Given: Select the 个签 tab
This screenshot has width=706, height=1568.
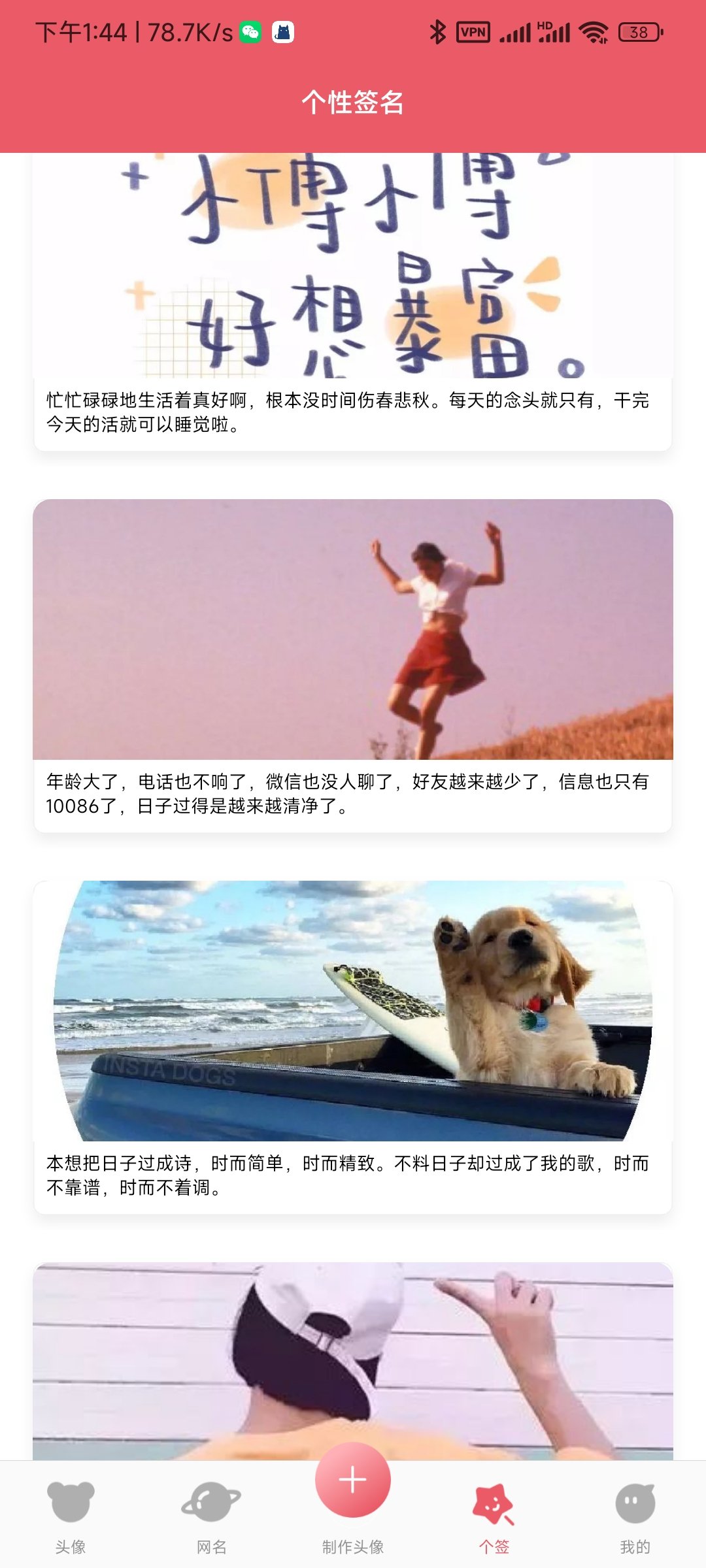Looking at the screenshot, I should [x=494, y=1516].
